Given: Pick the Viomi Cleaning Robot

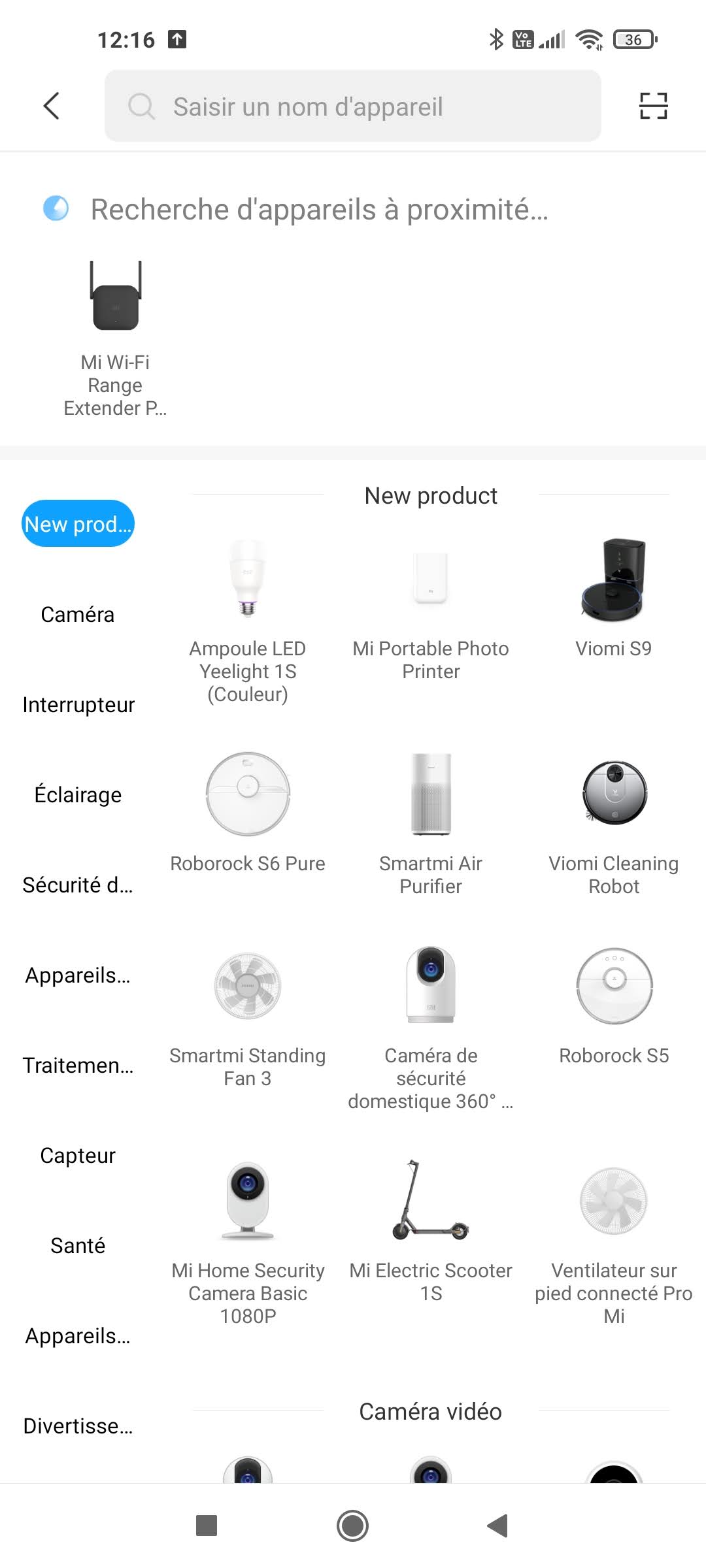Looking at the screenshot, I should coord(613,823).
